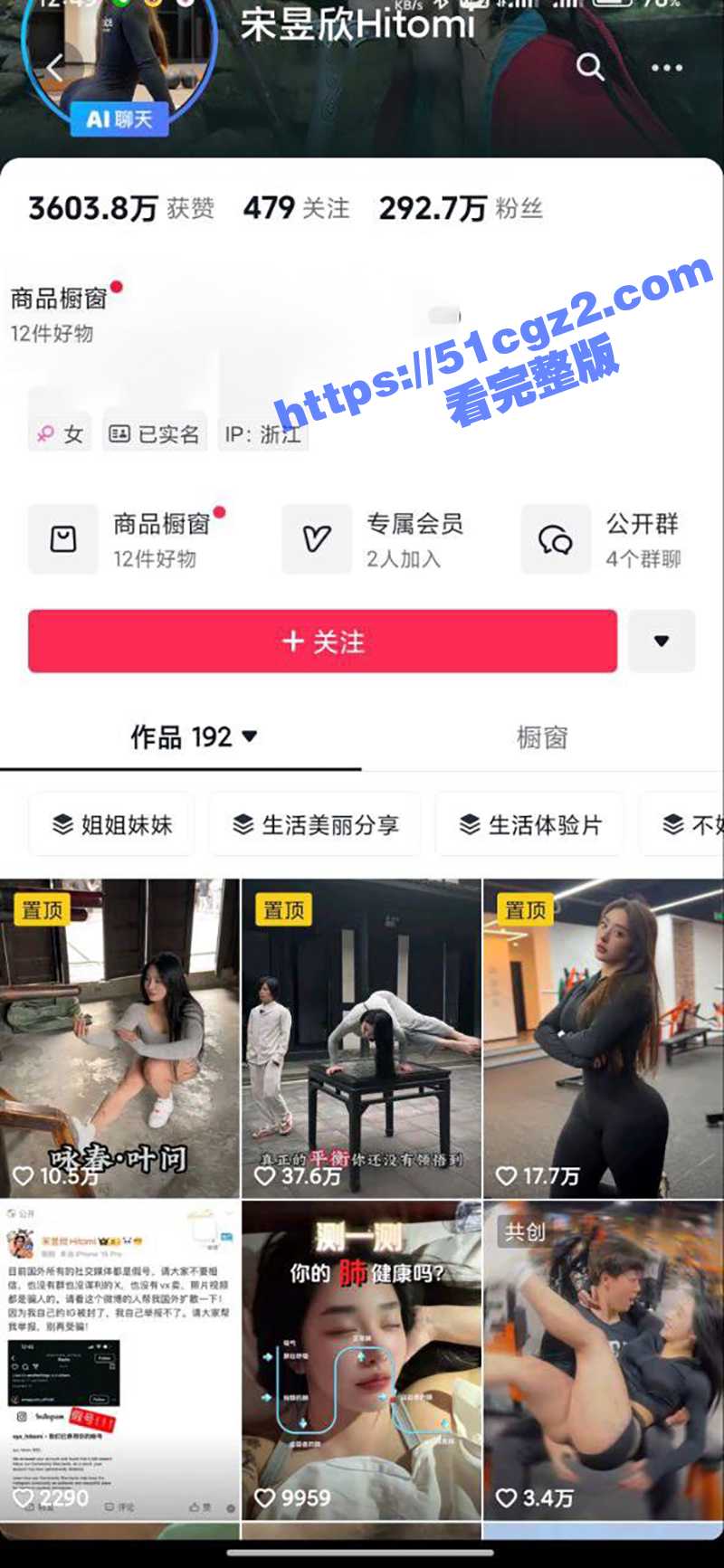Viewport: 724px width, 1568px height.
Task: Tap the back arrow icon at top left
Action: pyautogui.click(x=54, y=67)
